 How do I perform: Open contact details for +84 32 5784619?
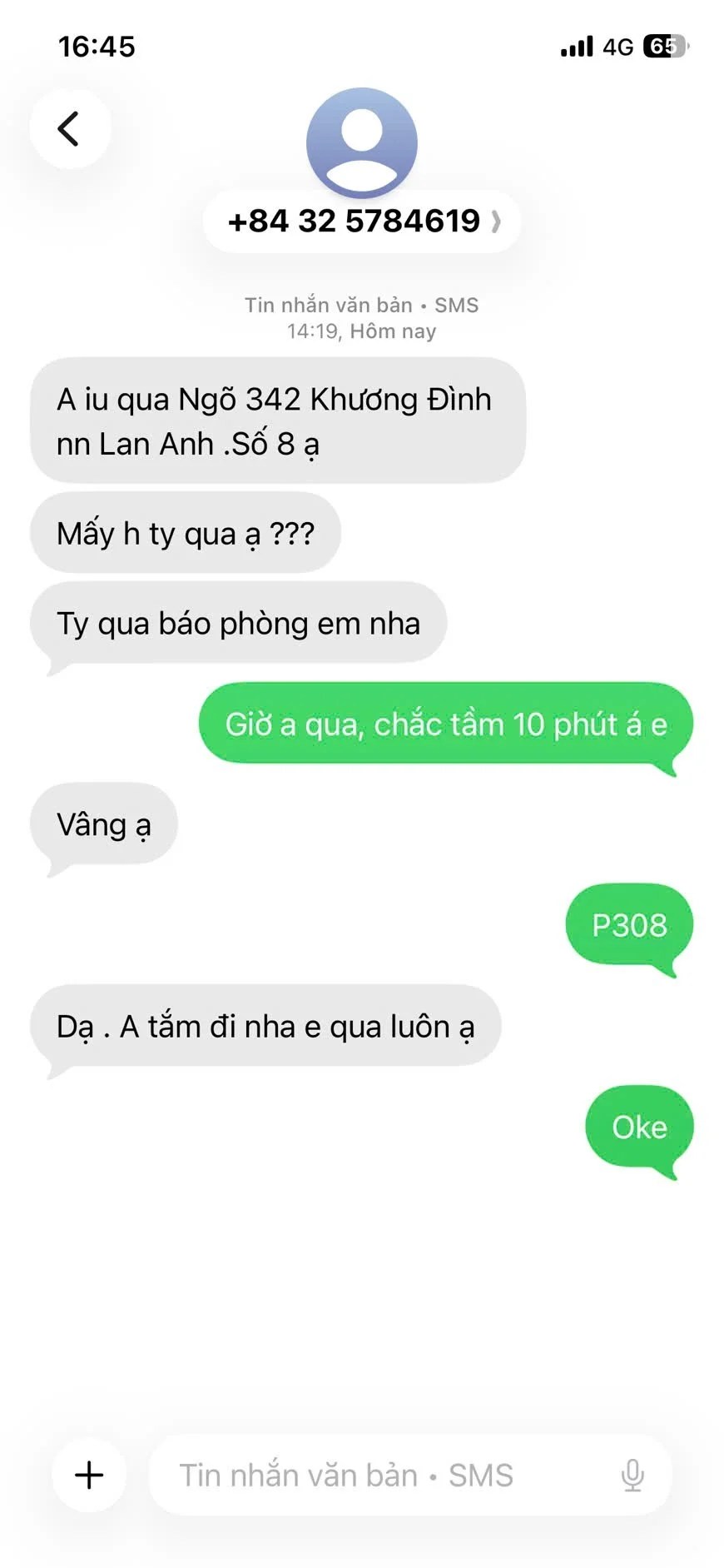click(x=362, y=222)
